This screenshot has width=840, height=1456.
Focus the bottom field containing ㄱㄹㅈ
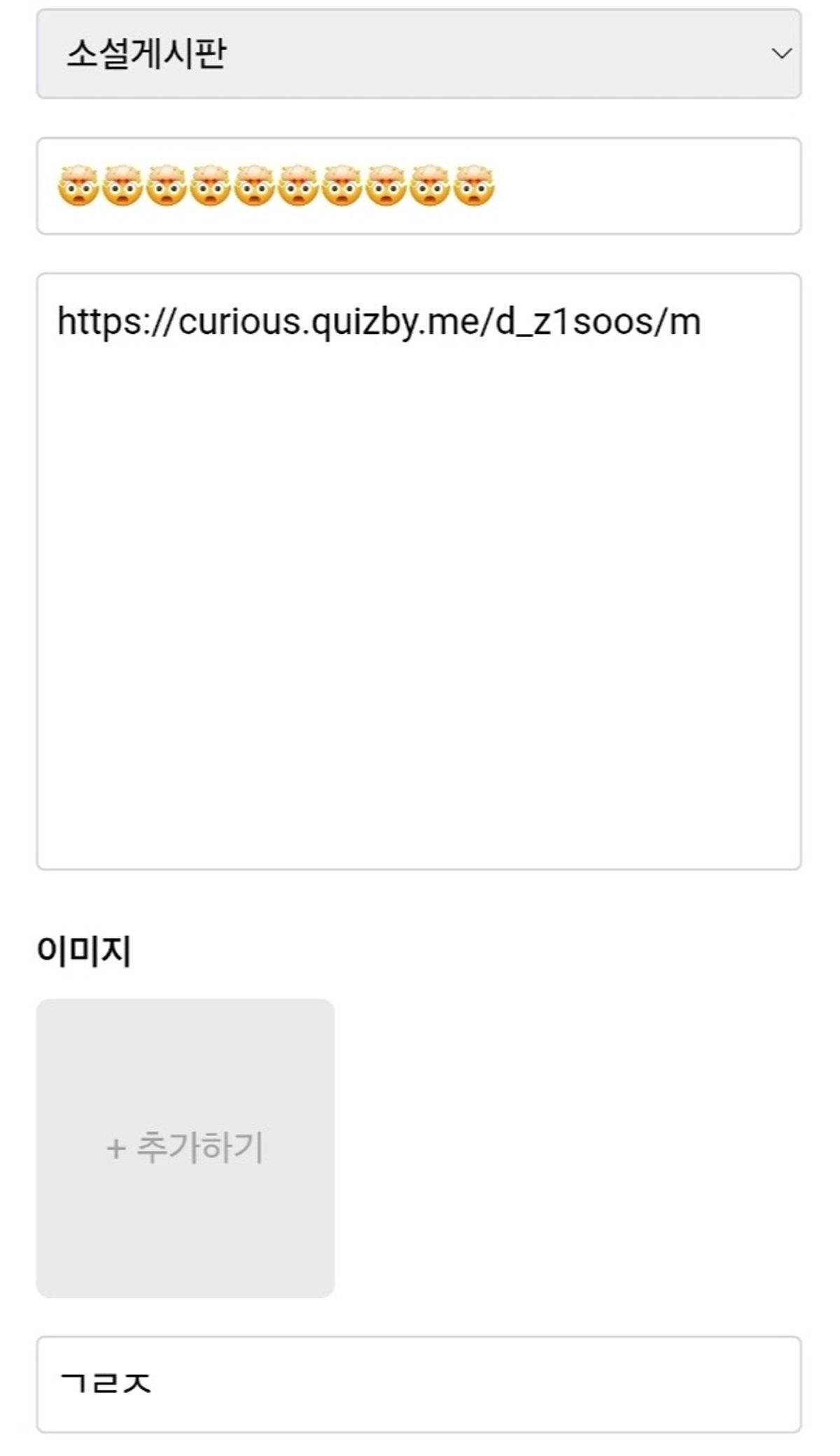[x=419, y=1384]
